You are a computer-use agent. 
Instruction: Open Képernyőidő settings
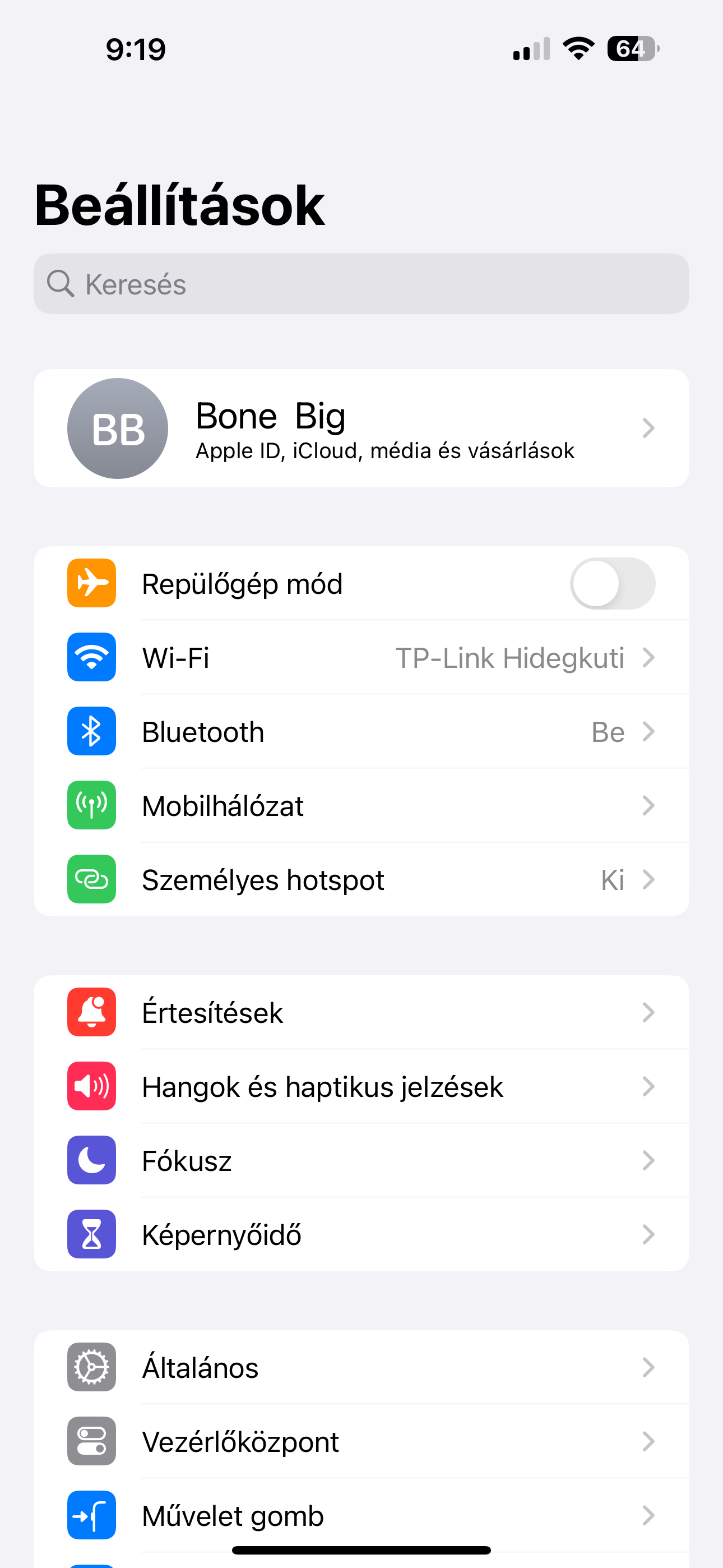tap(361, 1234)
